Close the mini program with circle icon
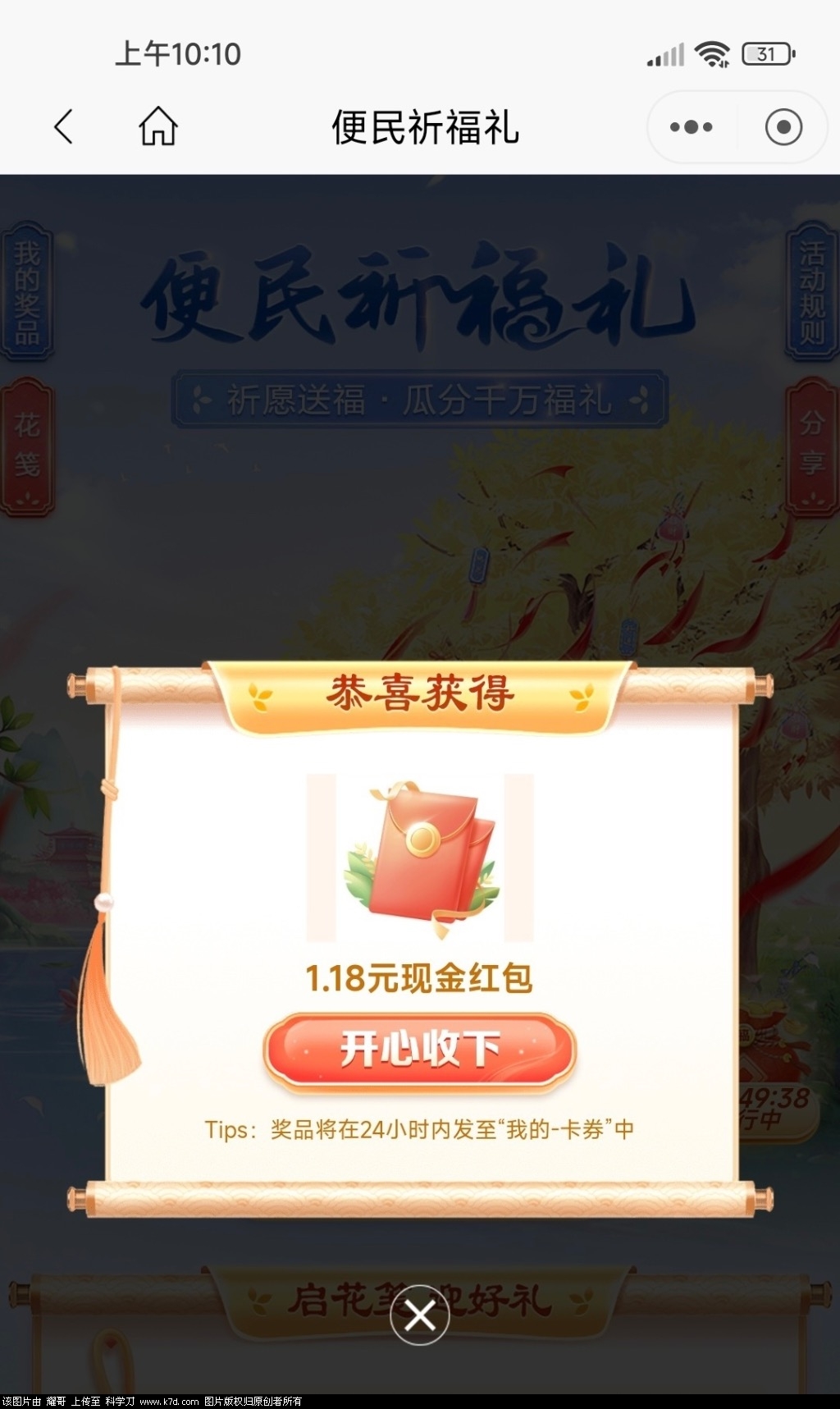Viewport: 840px width, 1409px height. pos(783,127)
